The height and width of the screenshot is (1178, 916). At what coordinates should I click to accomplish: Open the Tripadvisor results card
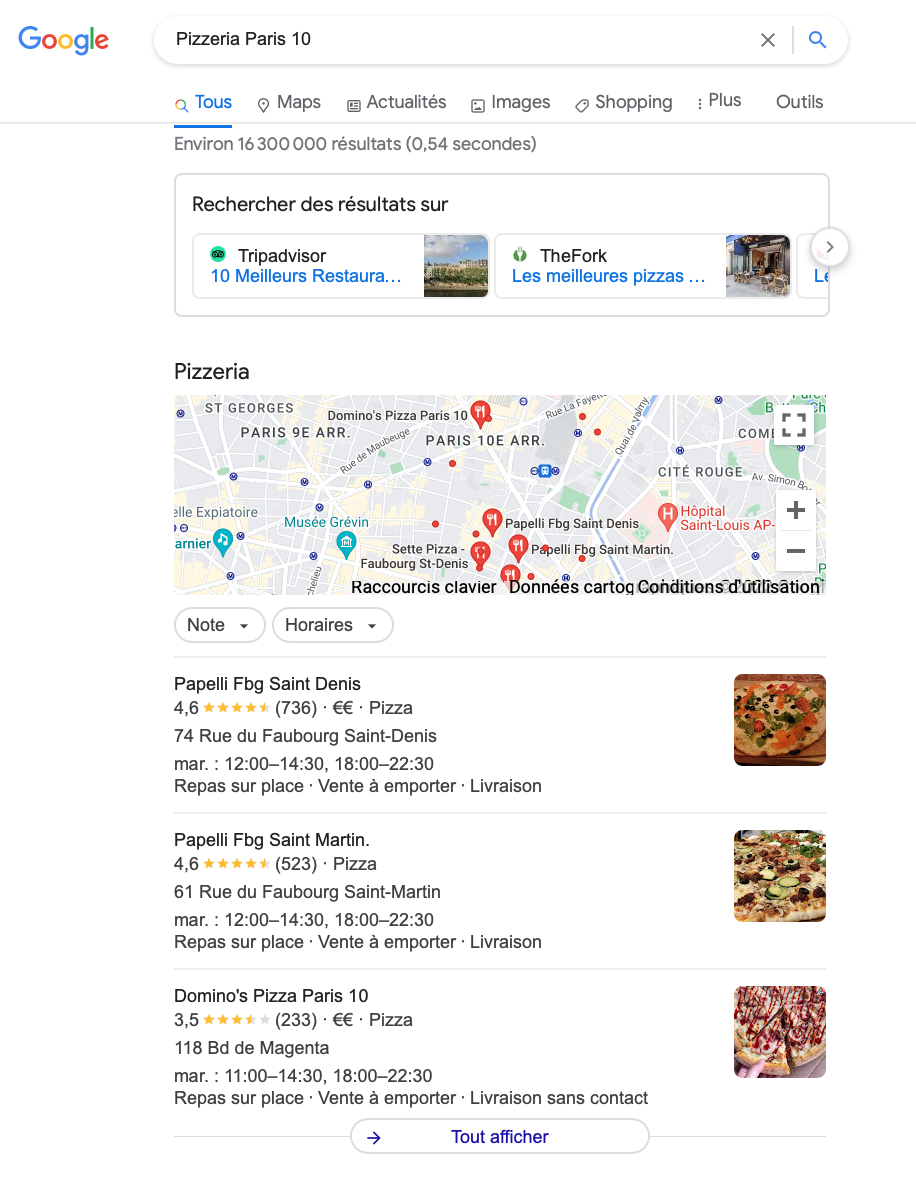coord(340,266)
